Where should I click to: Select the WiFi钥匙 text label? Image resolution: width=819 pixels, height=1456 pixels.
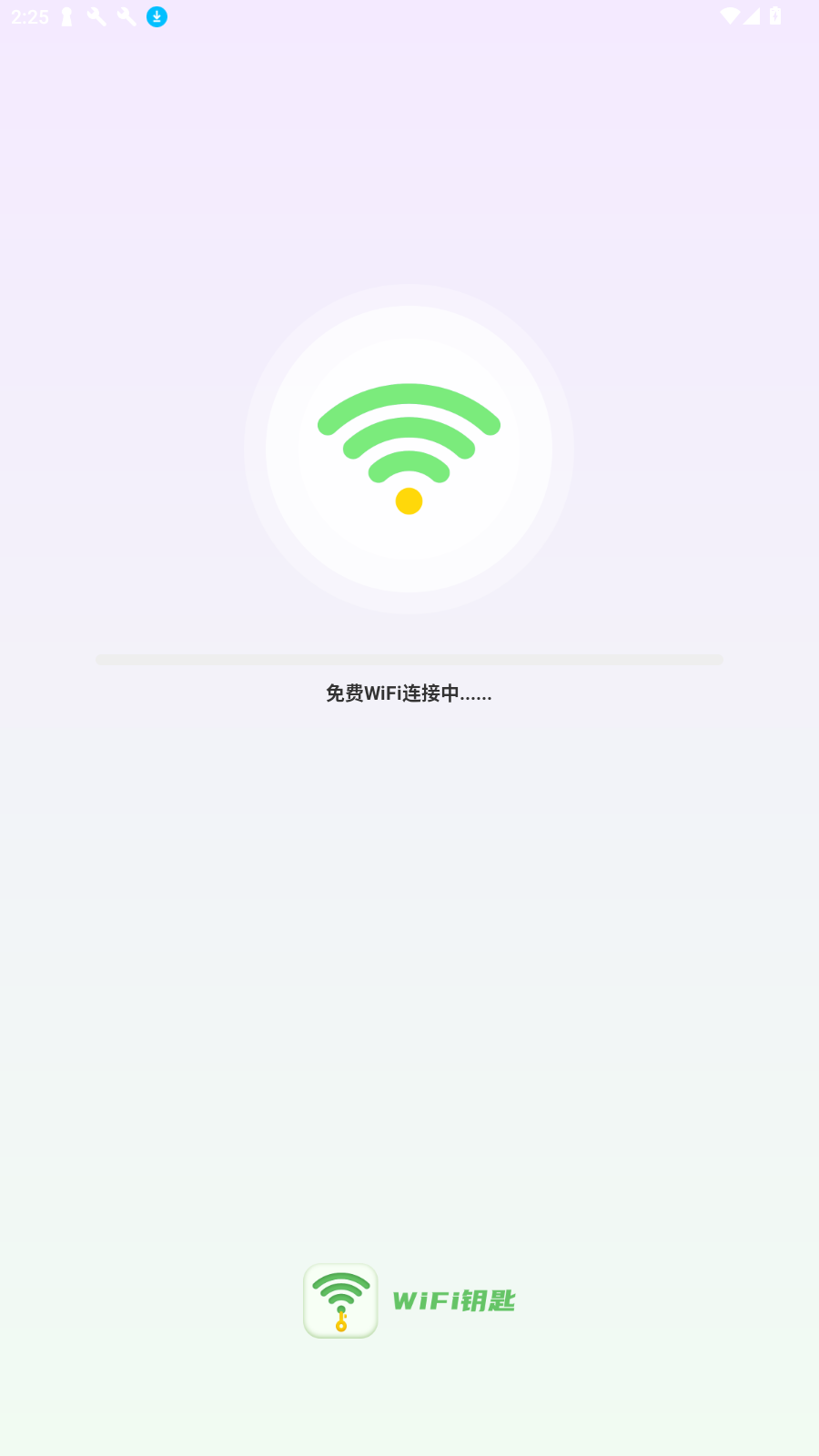(x=455, y=1301)
